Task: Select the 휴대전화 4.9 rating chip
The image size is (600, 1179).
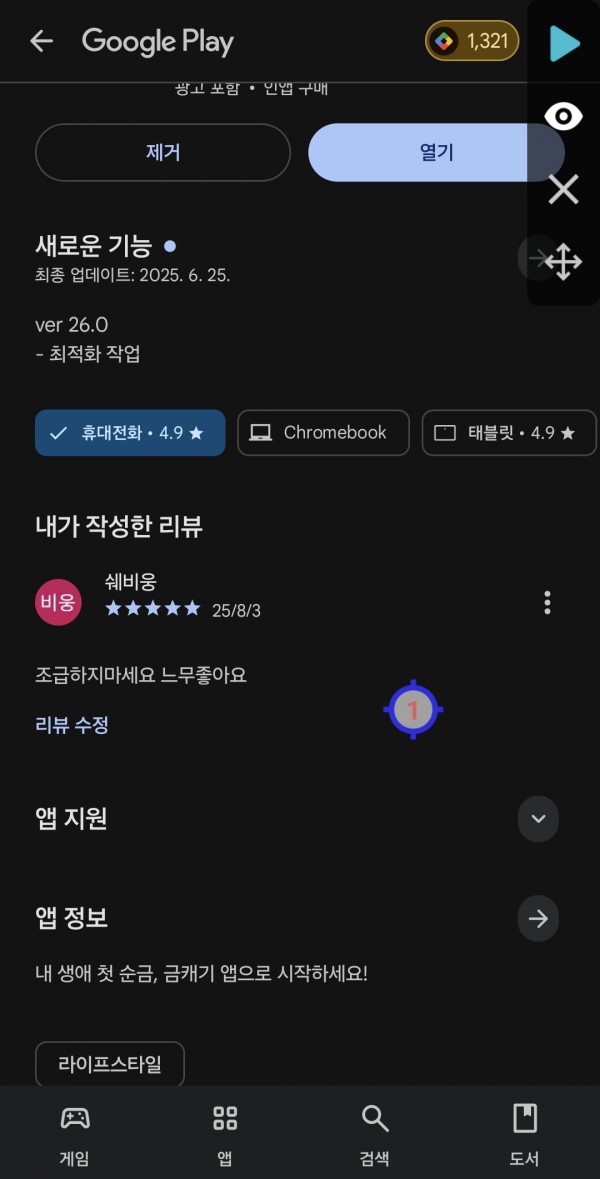Action: pyautogui.click(x=130, y=433)
